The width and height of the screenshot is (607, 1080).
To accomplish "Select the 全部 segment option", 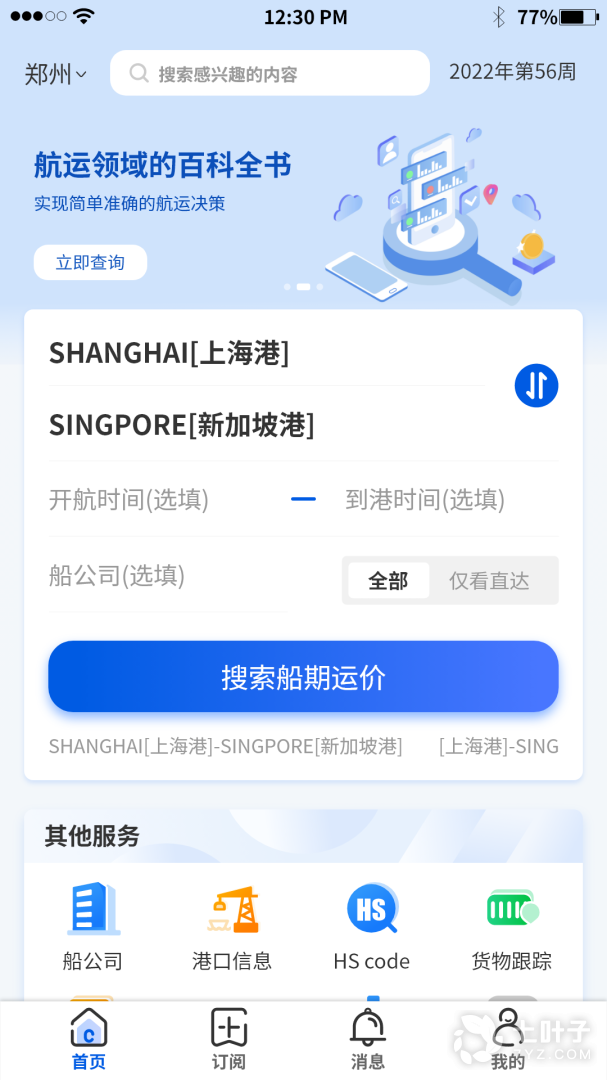I will (389, 581).
